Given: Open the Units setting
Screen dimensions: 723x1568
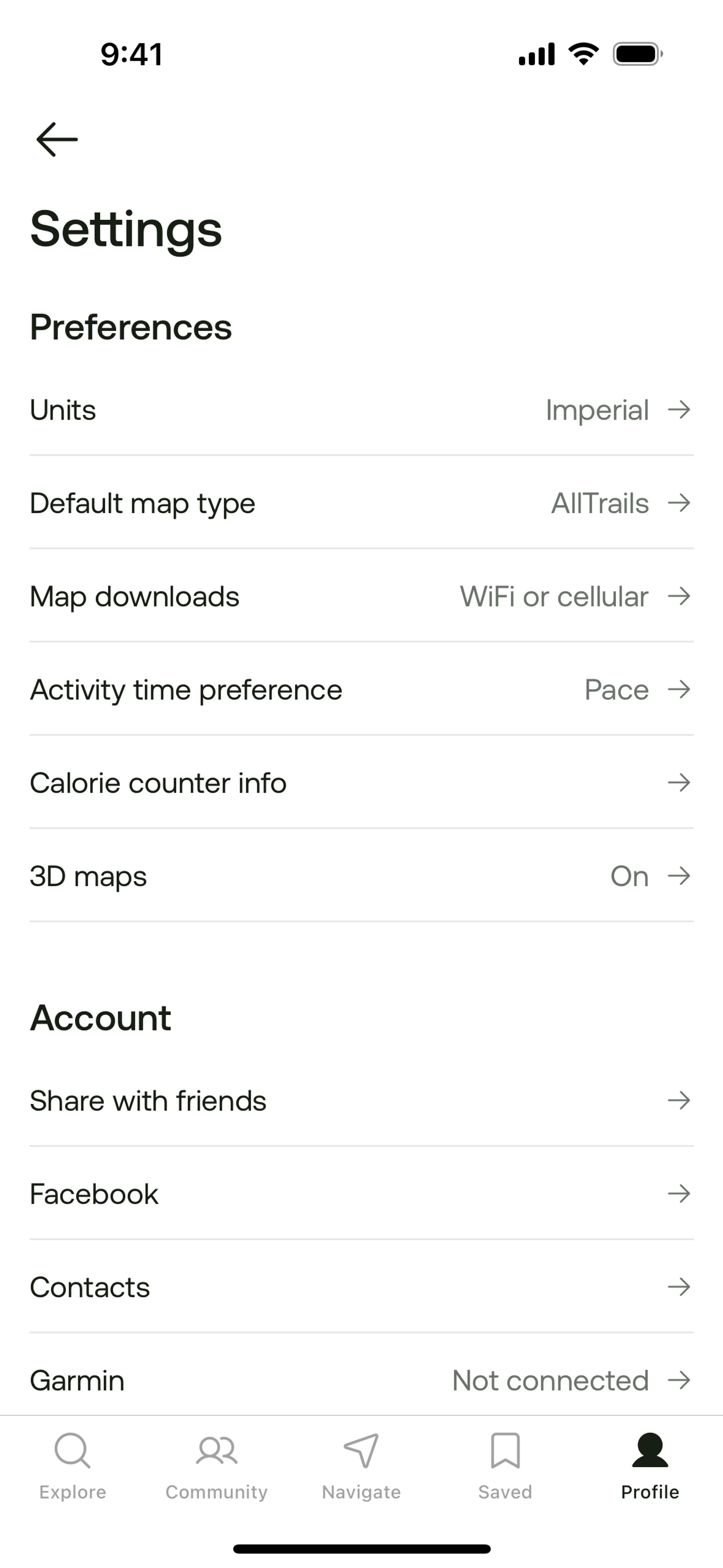Looking at the screenshot, I should pyautogui.click(x=361, y=410).
